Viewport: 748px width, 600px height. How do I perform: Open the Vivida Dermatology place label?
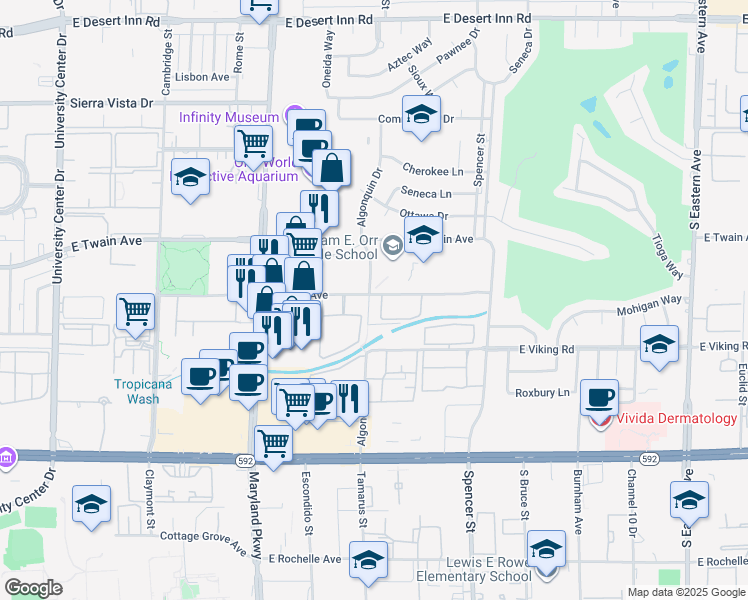click(676, 418)
